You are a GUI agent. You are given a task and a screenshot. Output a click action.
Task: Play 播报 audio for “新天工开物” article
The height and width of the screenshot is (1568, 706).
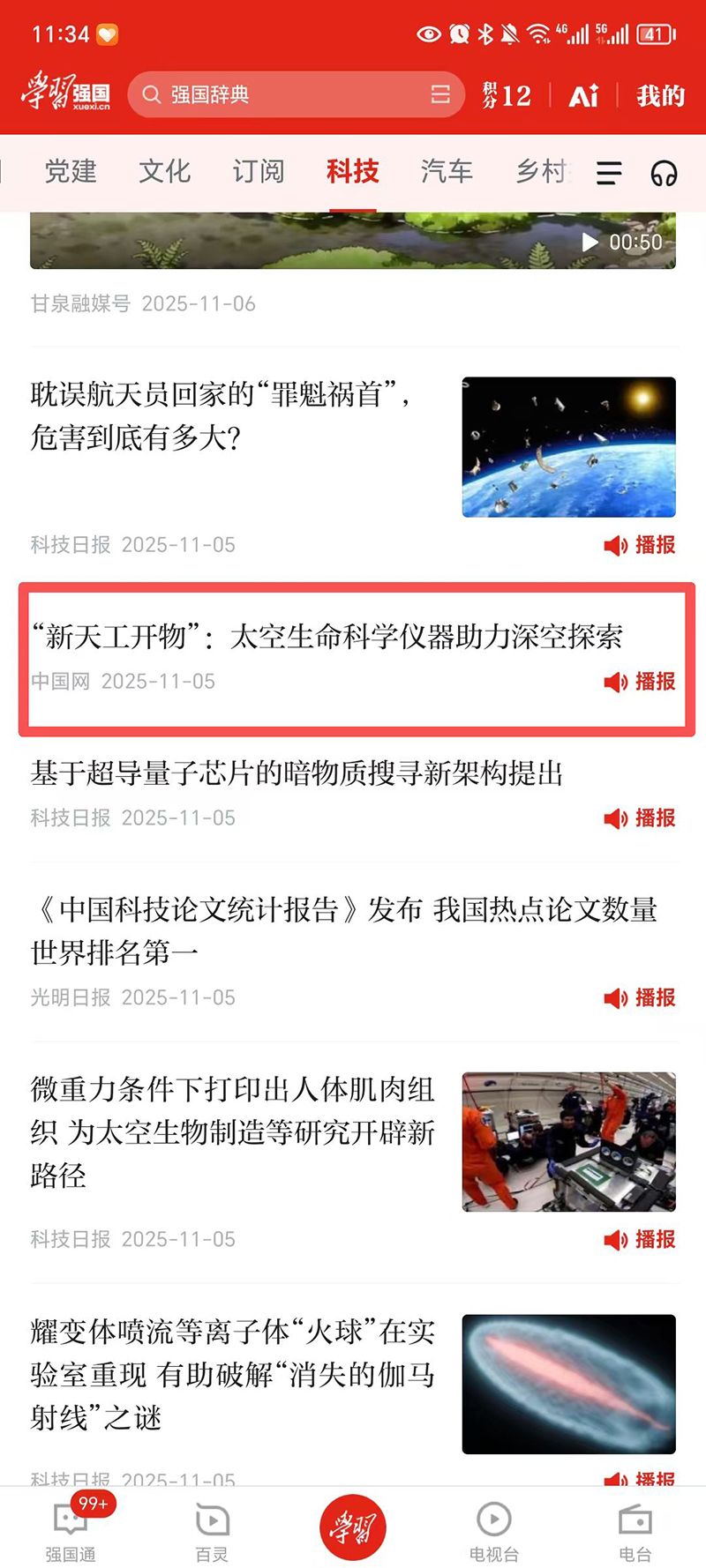[x=640, y=682]
